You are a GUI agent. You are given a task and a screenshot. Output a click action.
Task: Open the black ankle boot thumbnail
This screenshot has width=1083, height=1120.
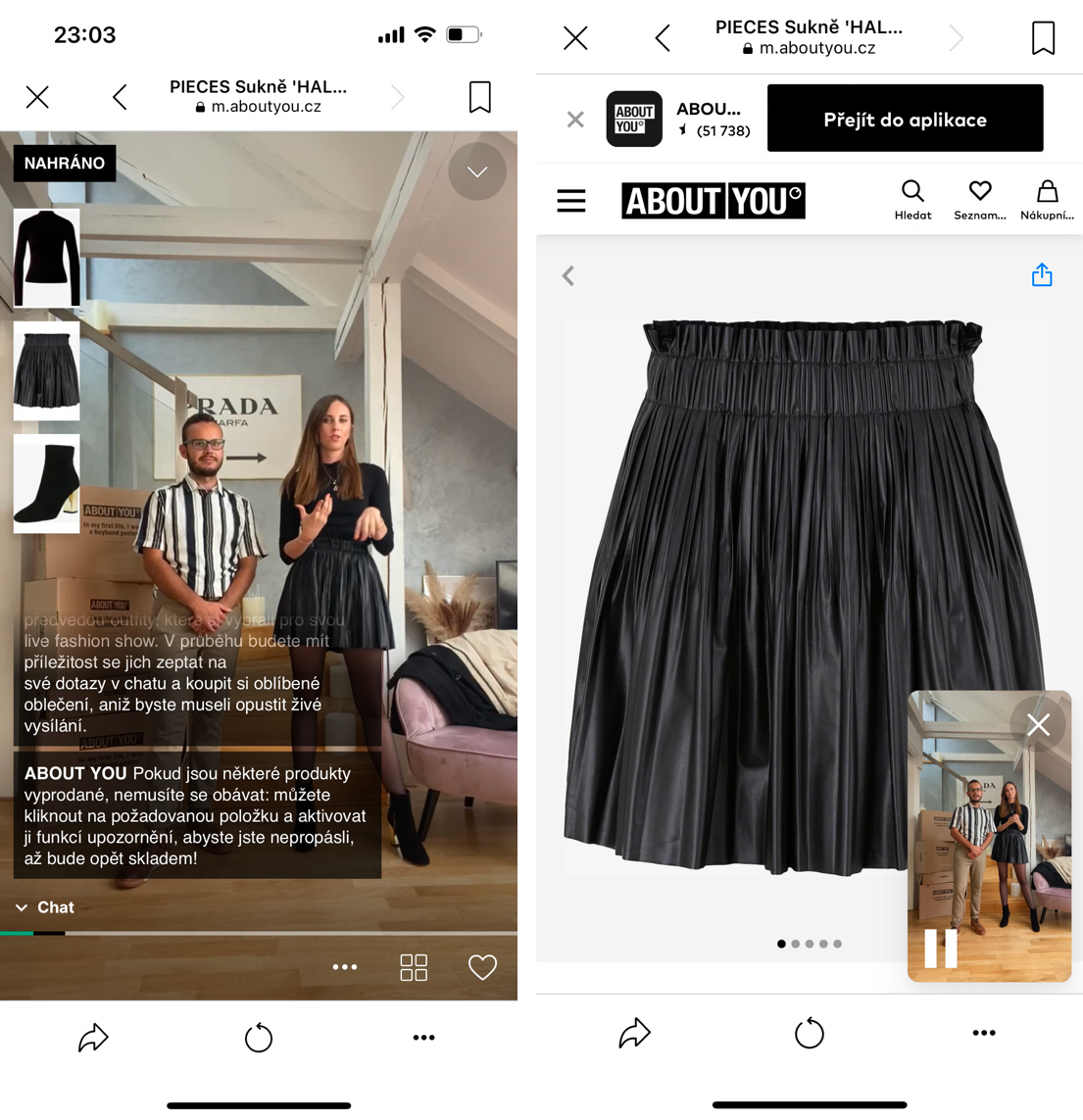(x=46, y=483)
